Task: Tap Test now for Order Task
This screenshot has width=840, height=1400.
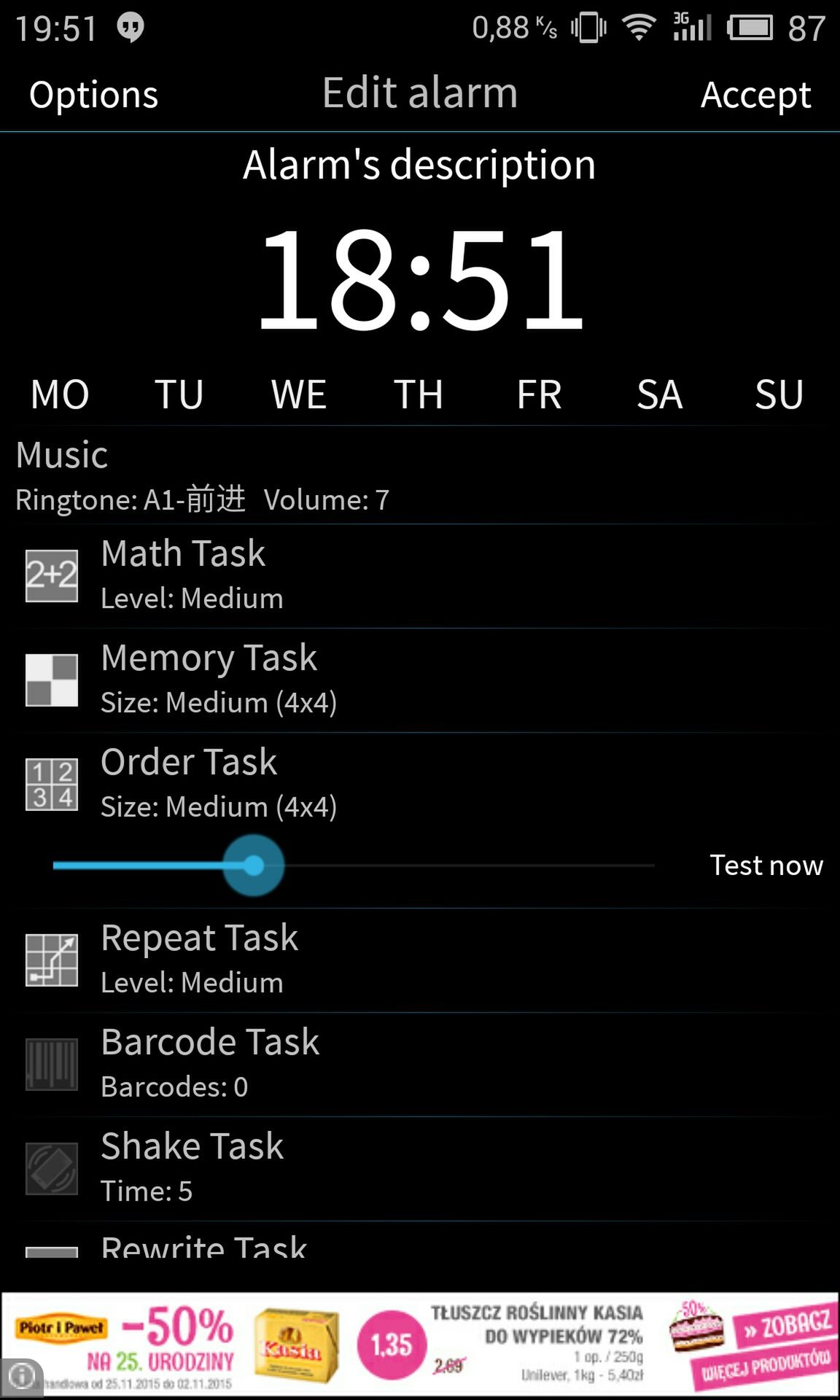Action: click(x=766, y=866)
